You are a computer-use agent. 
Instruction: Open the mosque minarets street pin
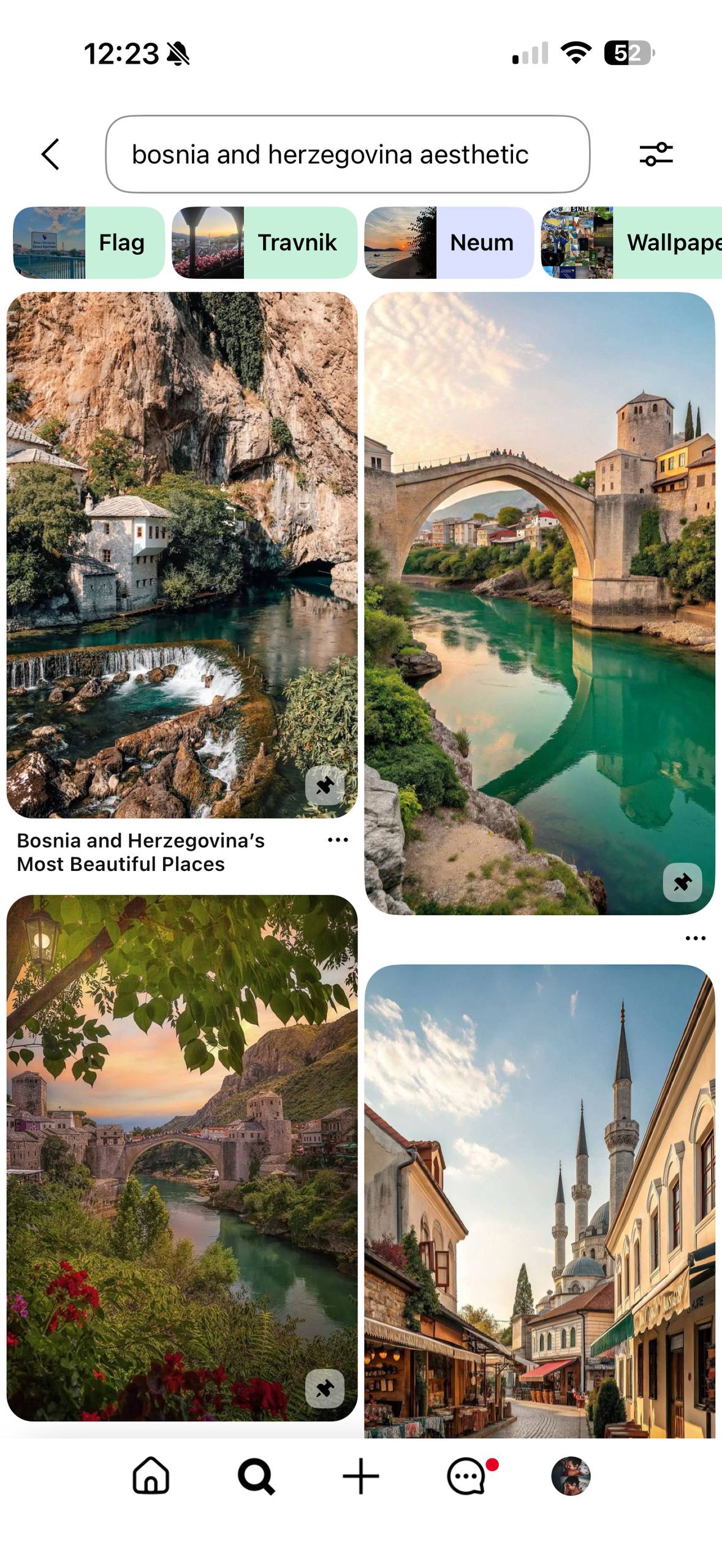[x=539, y=1200]
